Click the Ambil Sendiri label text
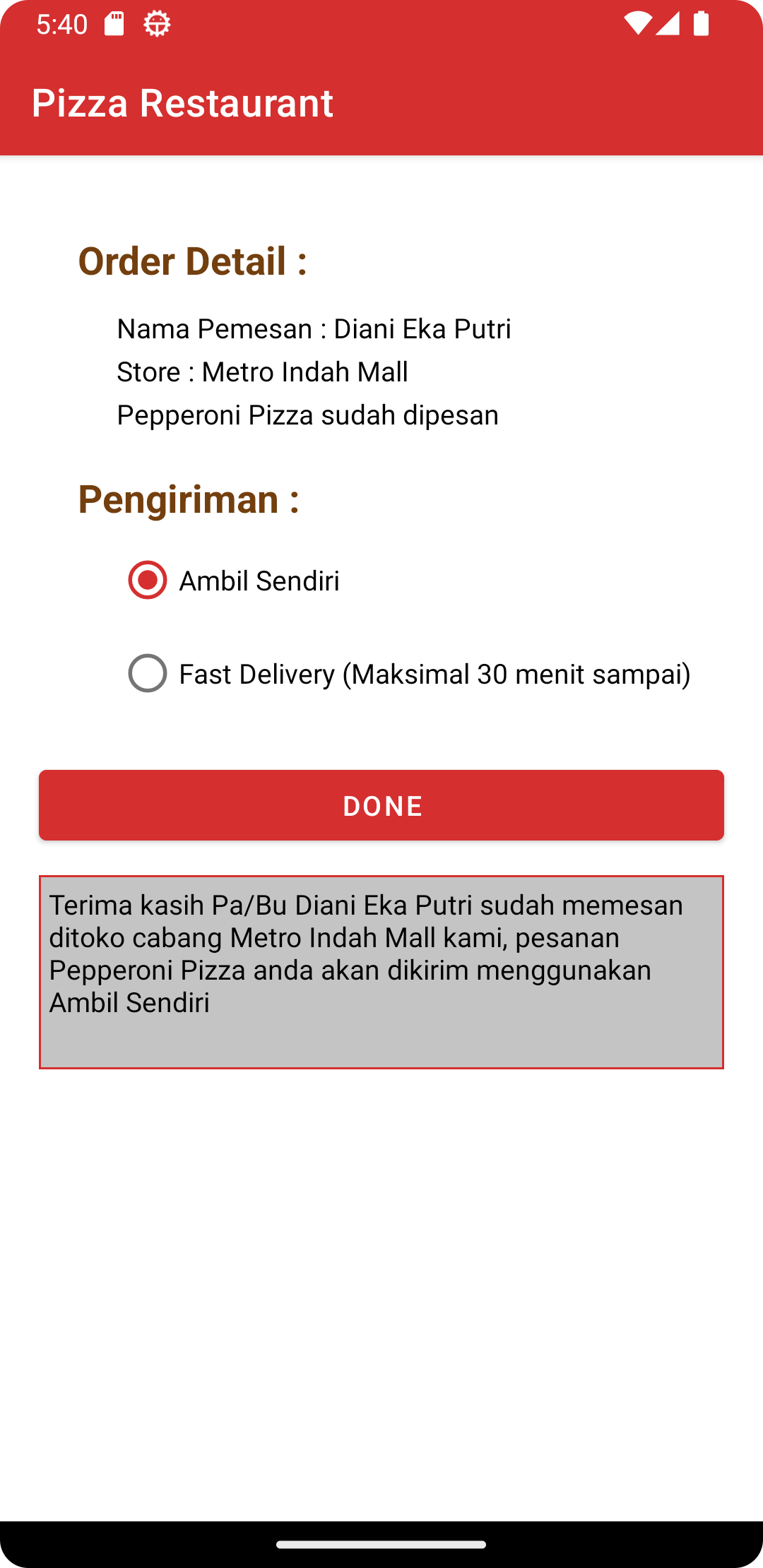Screen dimensions: 763x1568 (x=259, y=581)
